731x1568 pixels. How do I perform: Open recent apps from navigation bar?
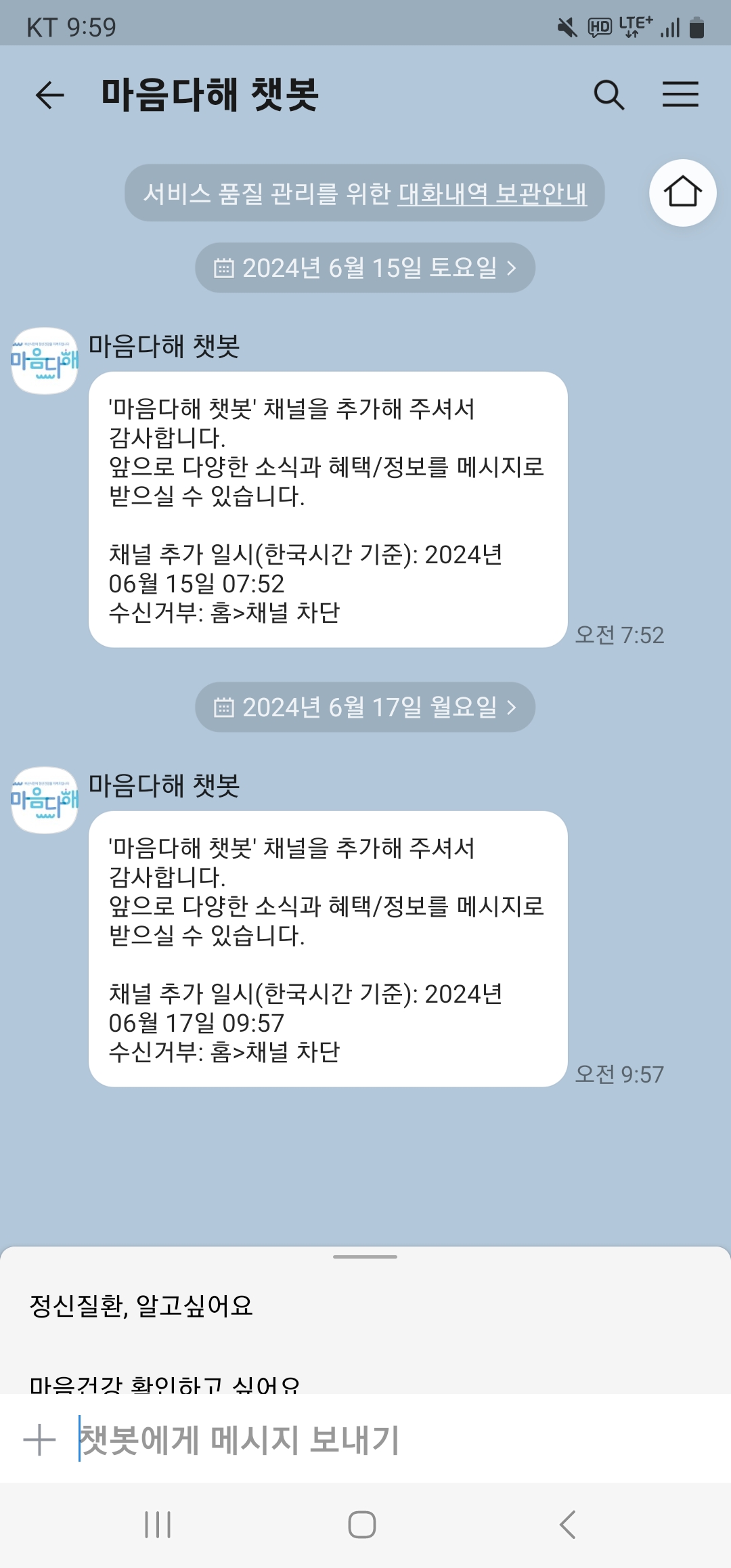point(158,1525)
